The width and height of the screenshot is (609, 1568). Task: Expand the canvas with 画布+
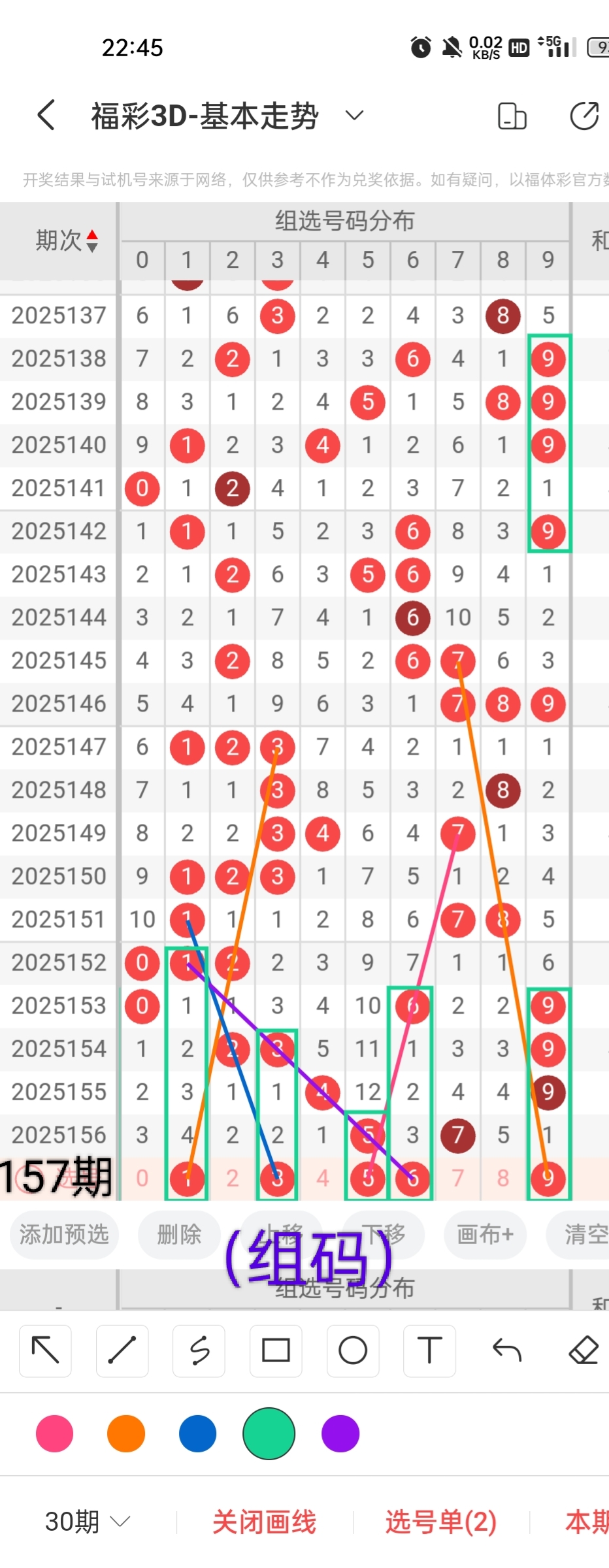tap(485, 1234)
